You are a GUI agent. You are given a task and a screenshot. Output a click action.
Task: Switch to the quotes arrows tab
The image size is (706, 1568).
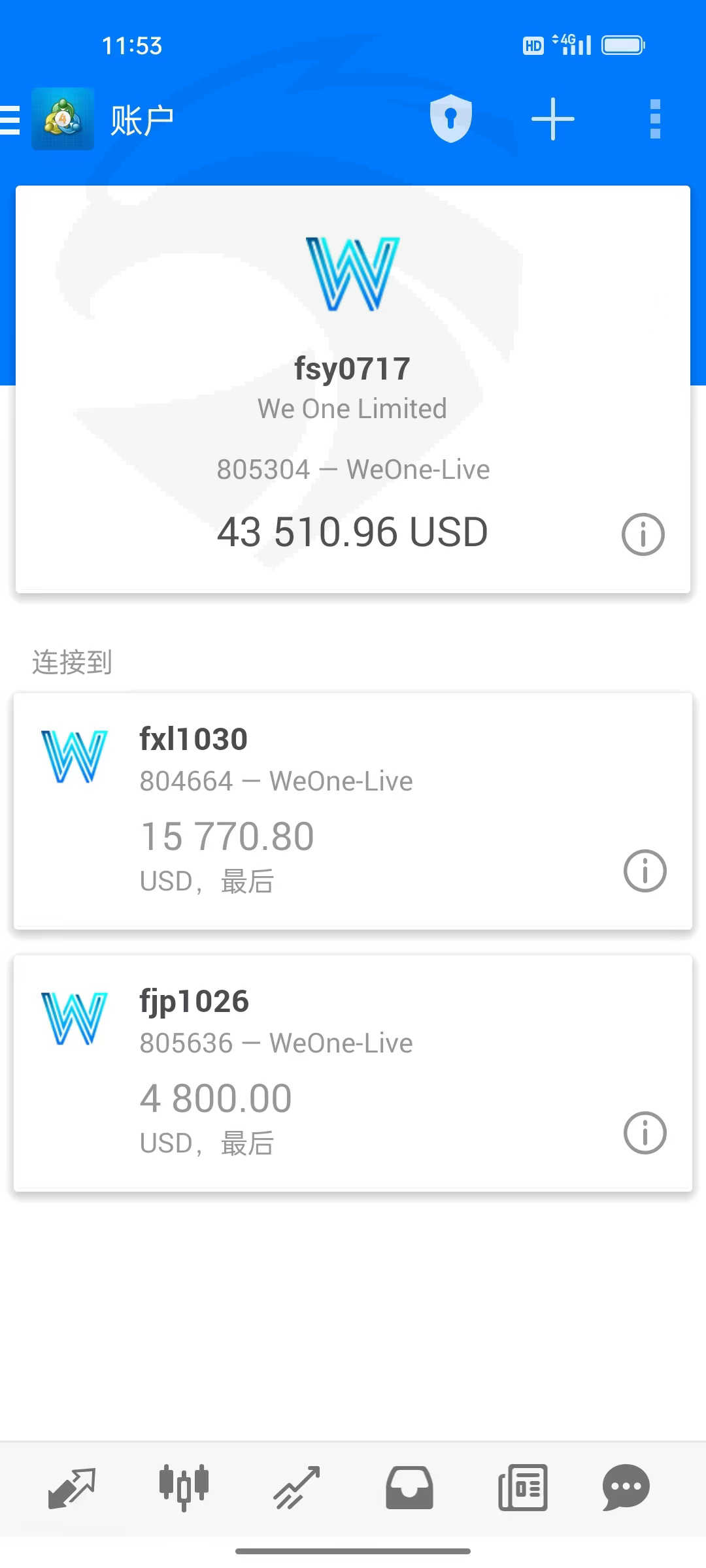[72, 1488]
